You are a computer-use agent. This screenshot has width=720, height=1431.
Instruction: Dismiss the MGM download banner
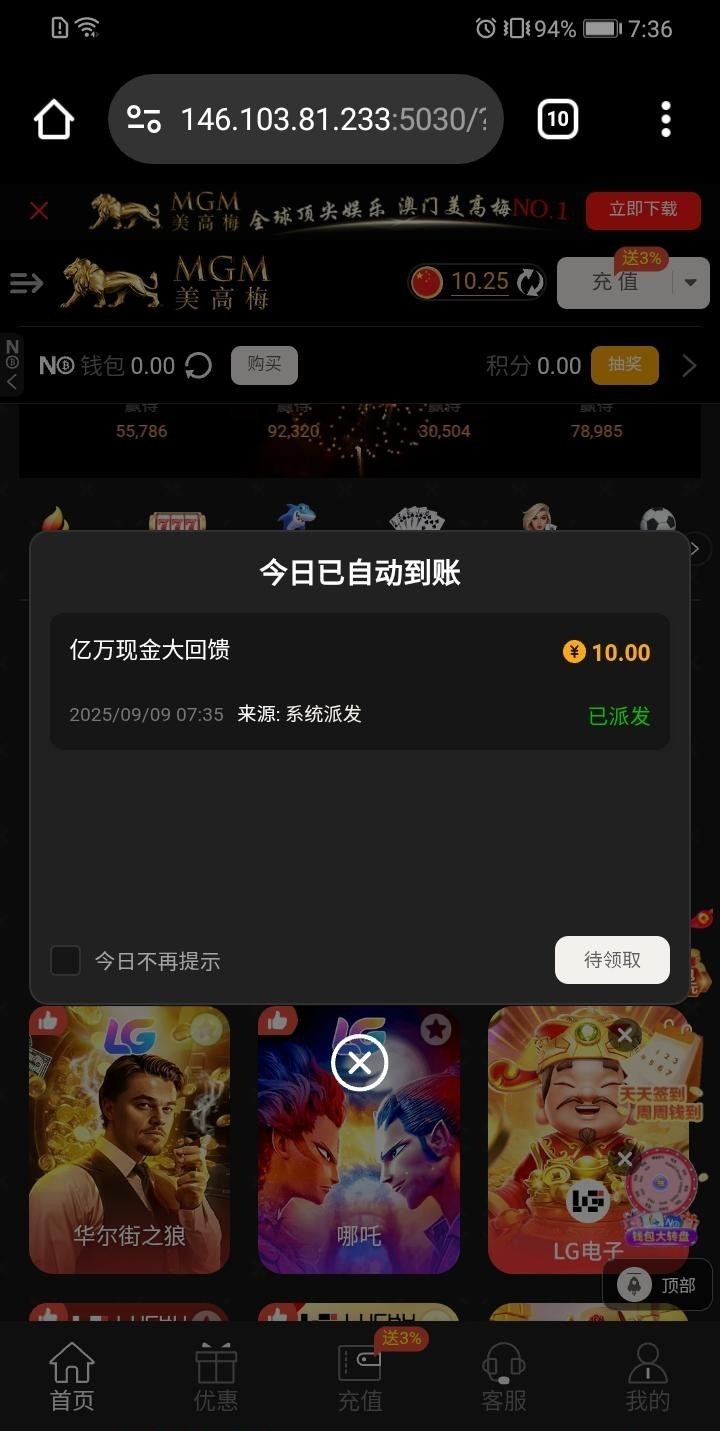tap(39, 211)
